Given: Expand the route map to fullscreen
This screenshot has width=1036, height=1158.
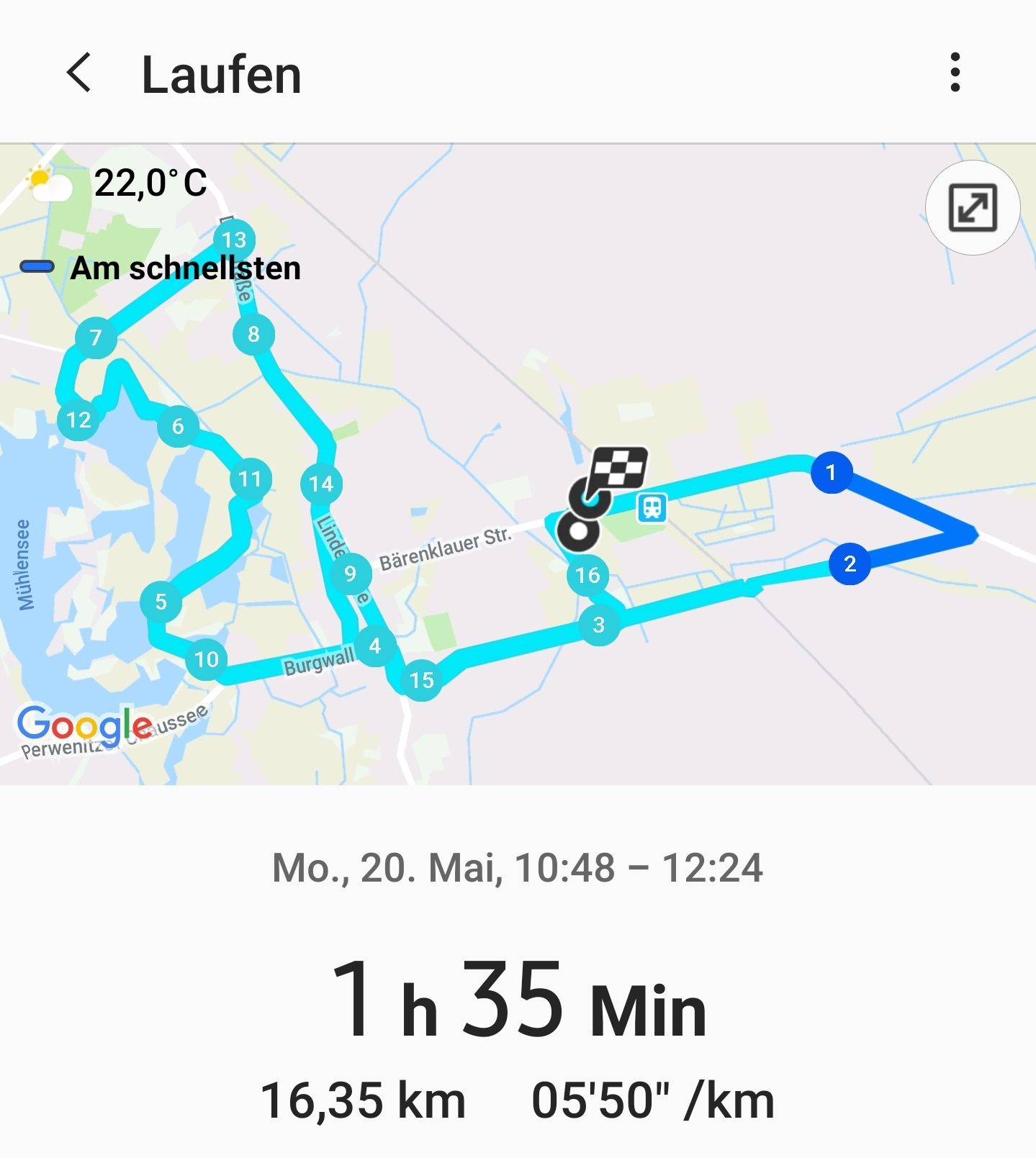Looking at the screenshot, I should 972,208.
